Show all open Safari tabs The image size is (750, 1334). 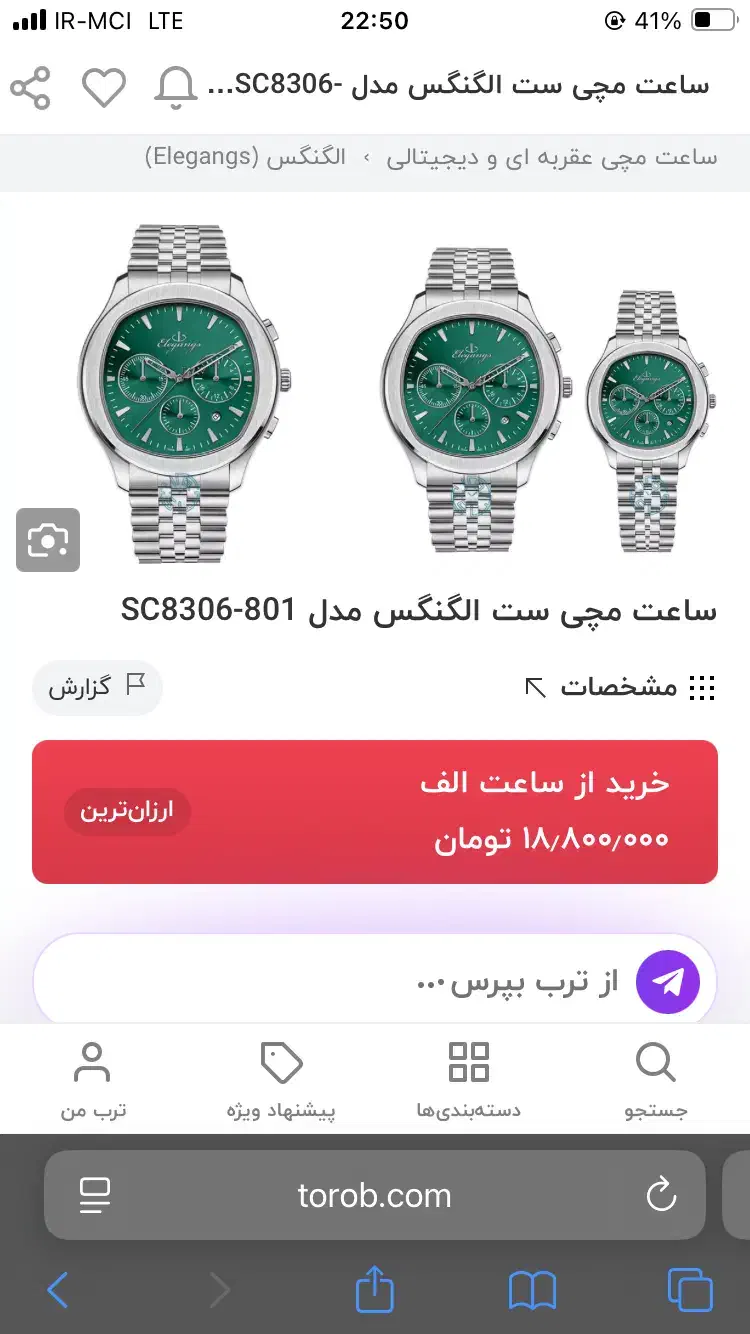tap(690, 1291)
